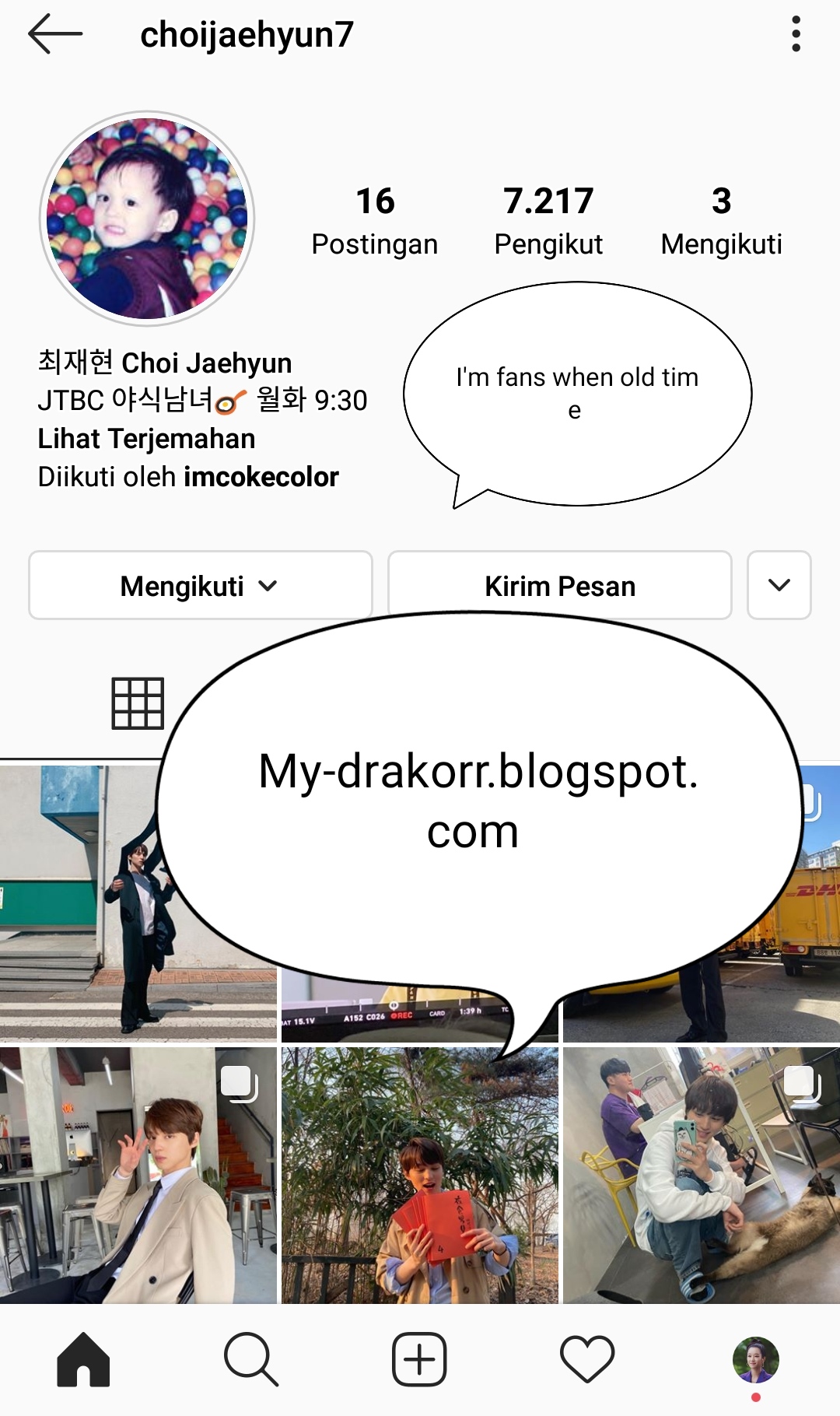This screenshot has height=1416, width=840.
Task: Open the list of 3 Mengikuti accounts
Action: click(721, 221)
